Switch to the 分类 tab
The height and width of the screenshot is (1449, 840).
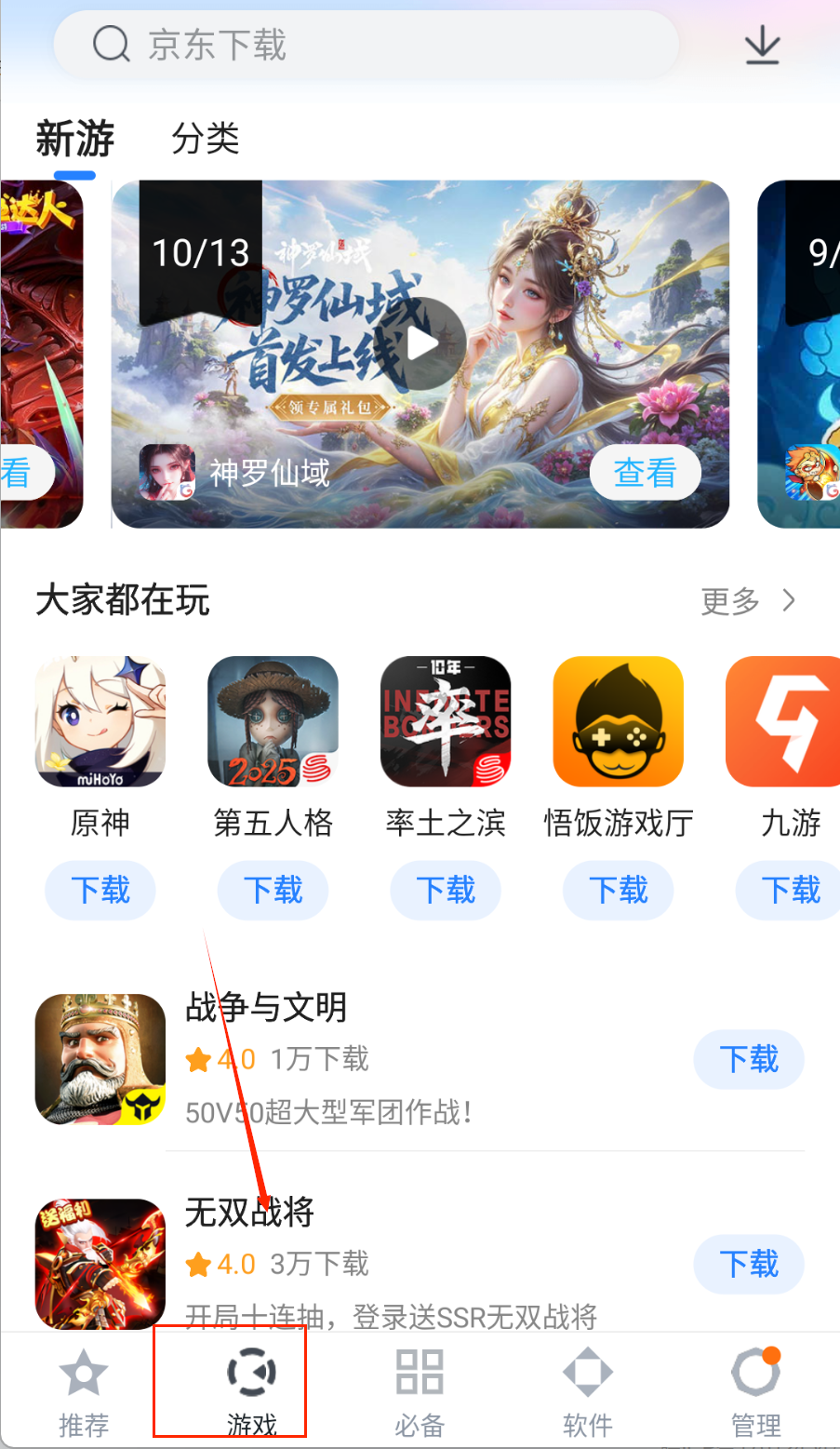pos(206,140)
